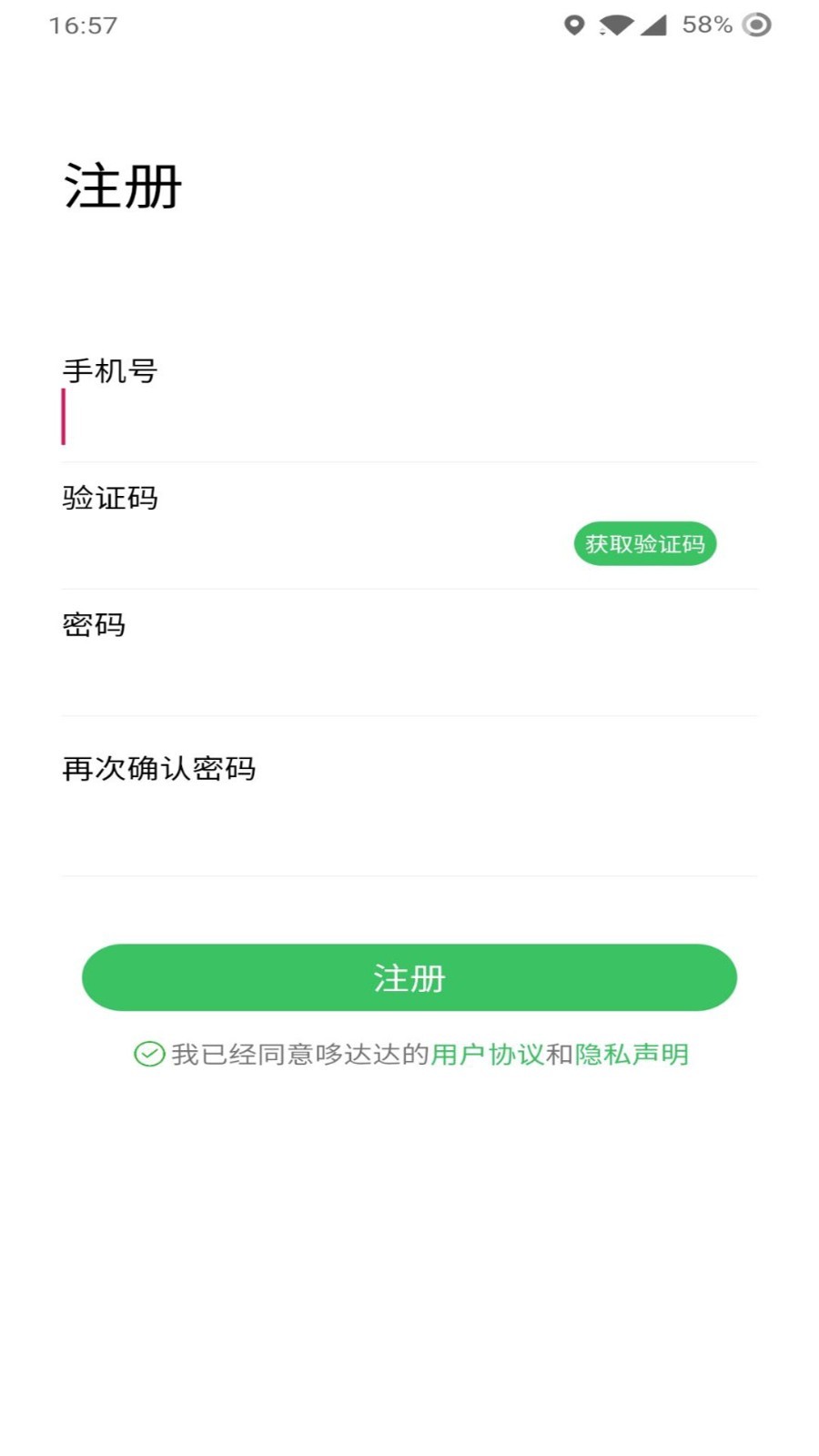Viewport: 819px width, 1456px height.
Task: Click the clock showing 16:57
Action: [x=83, y=25]
